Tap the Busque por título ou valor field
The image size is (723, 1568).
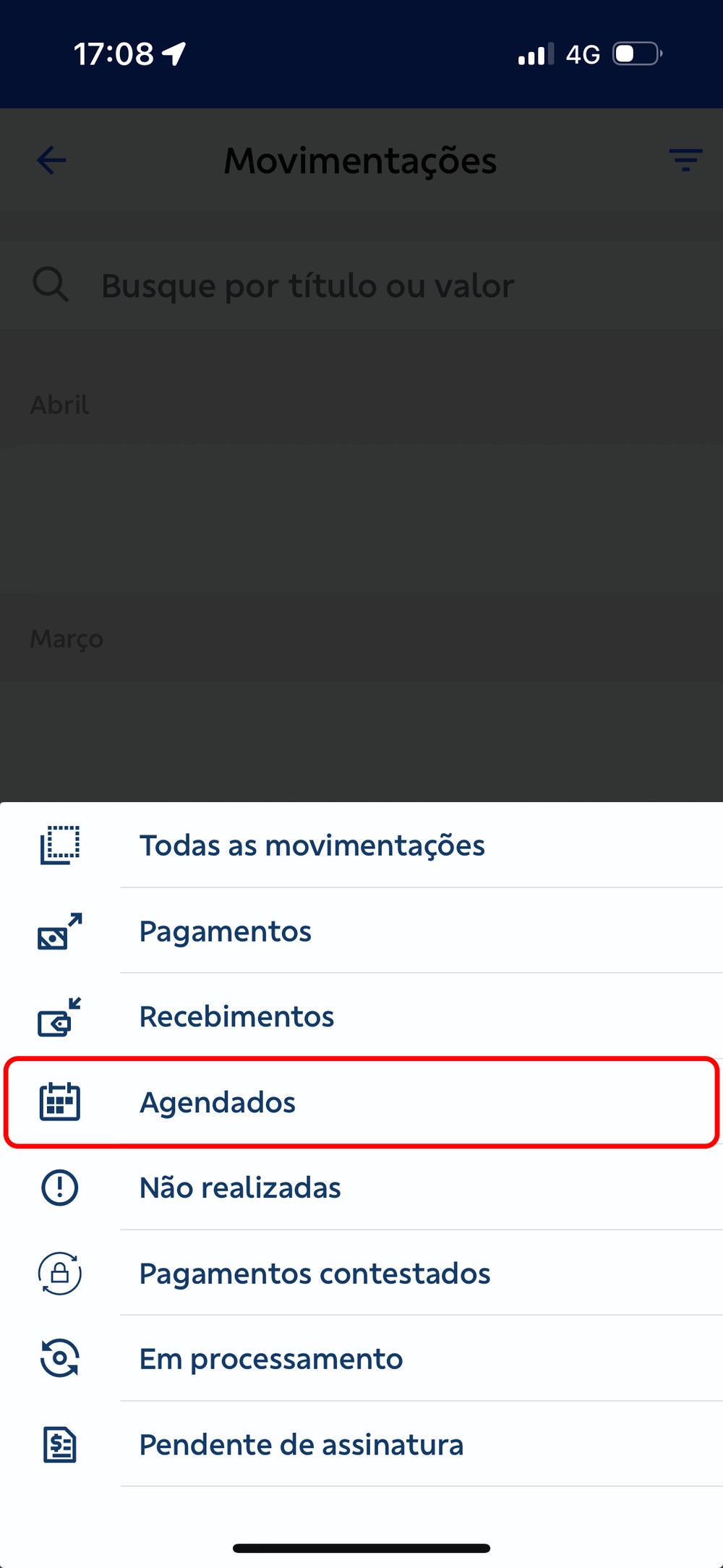point(307,286)
